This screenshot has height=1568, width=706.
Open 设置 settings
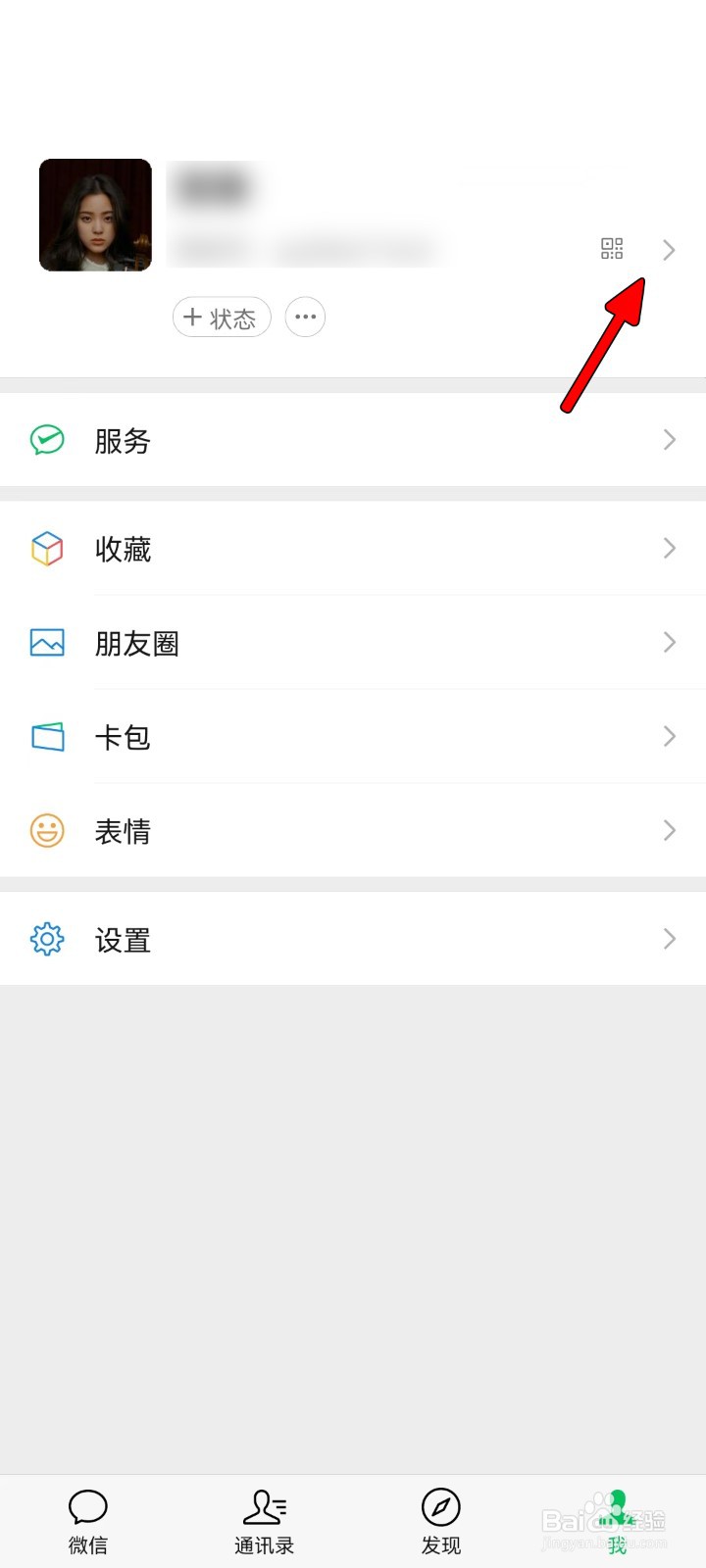[x=353, y=940]
